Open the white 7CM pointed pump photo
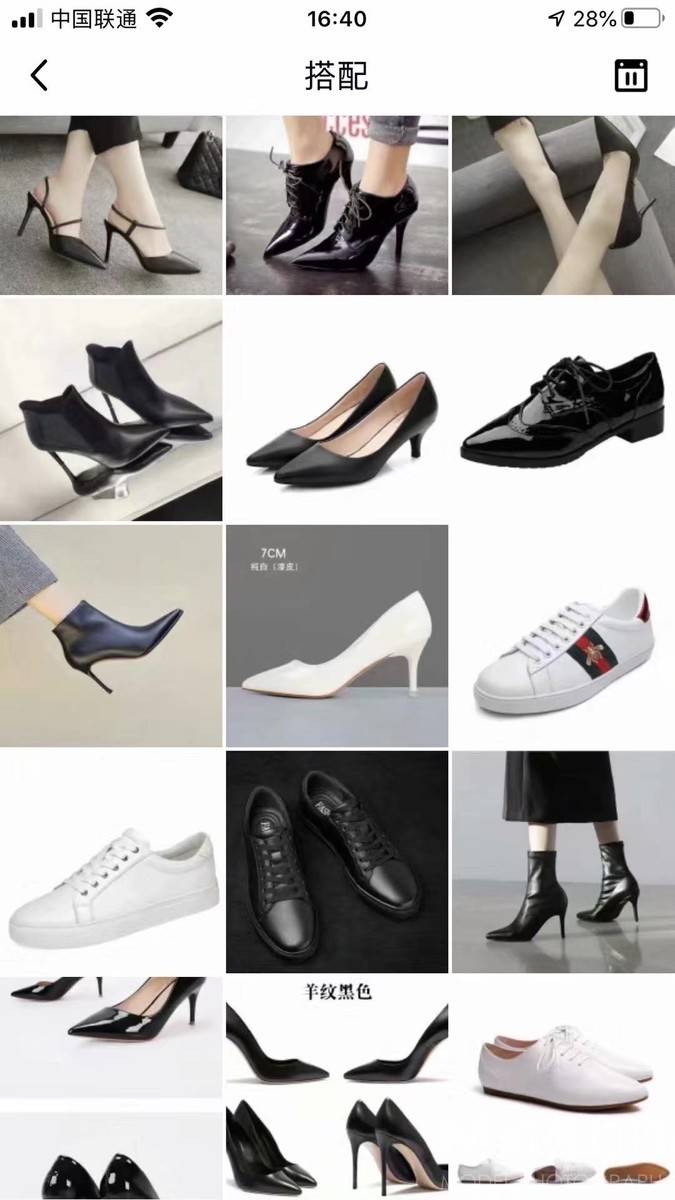 pyautogui.click(x=337, y=635)
